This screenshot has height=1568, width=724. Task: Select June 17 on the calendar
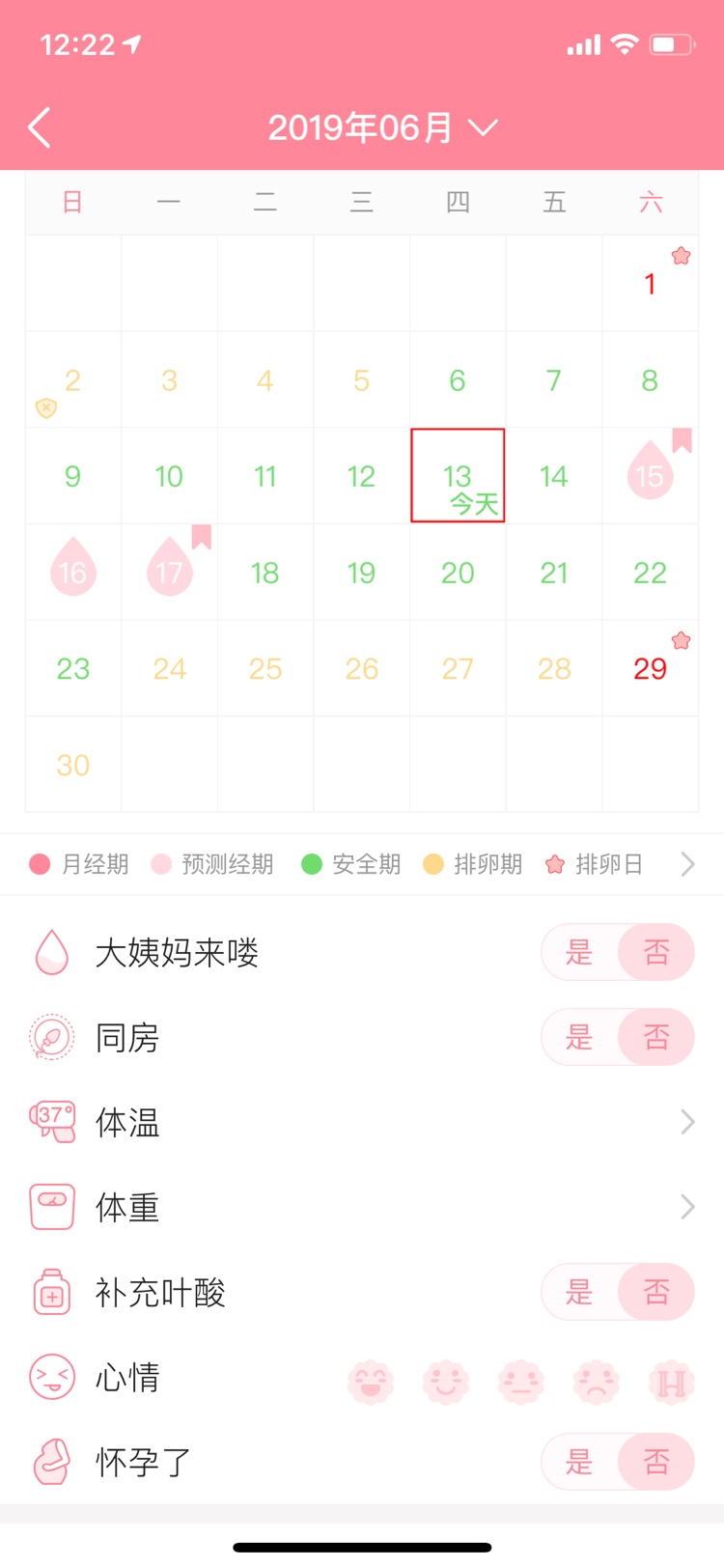click(x=170, y=573)
